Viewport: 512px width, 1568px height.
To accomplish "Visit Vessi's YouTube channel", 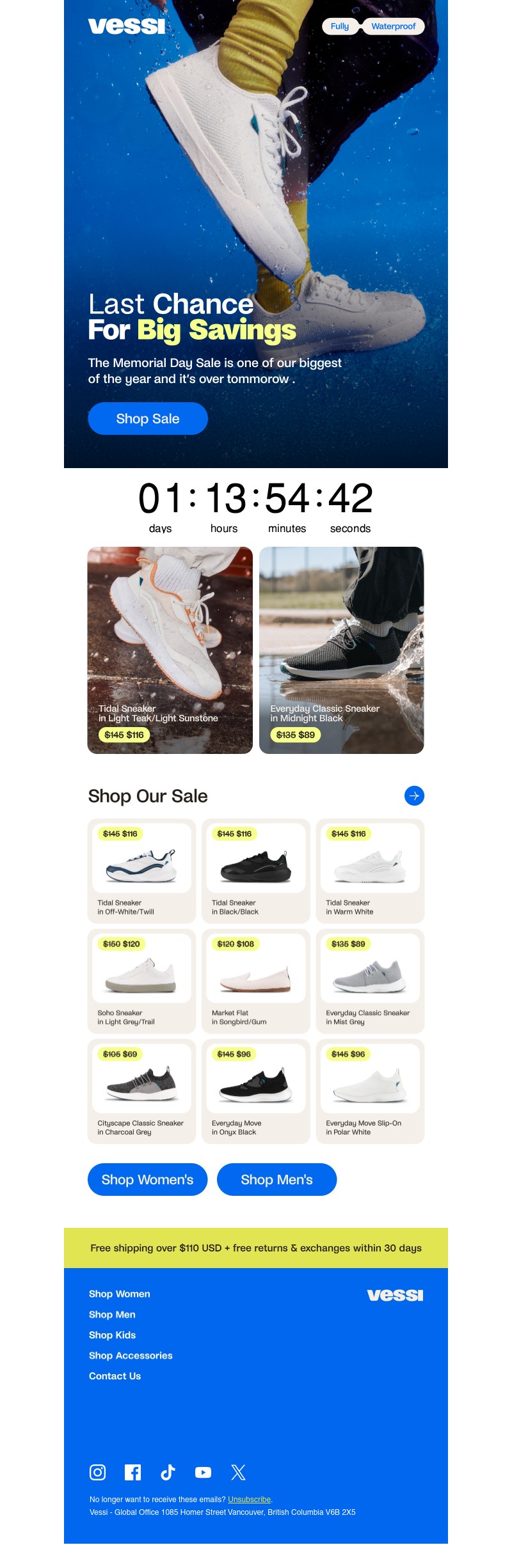I will pyautogui.click(x=203, y=1472).
